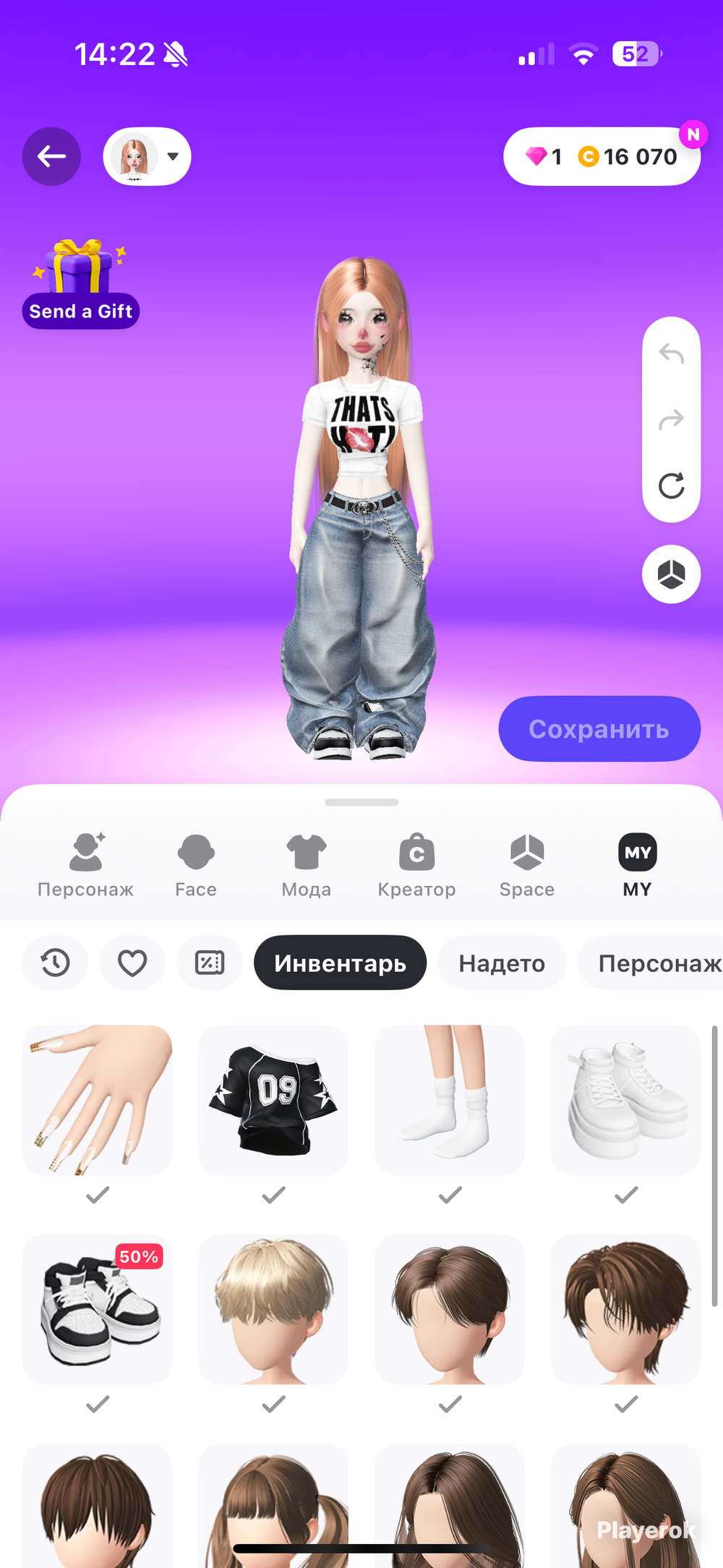Switch to the Face category
This screenshot has width=723, height=1568.
[x=196, y=866]
